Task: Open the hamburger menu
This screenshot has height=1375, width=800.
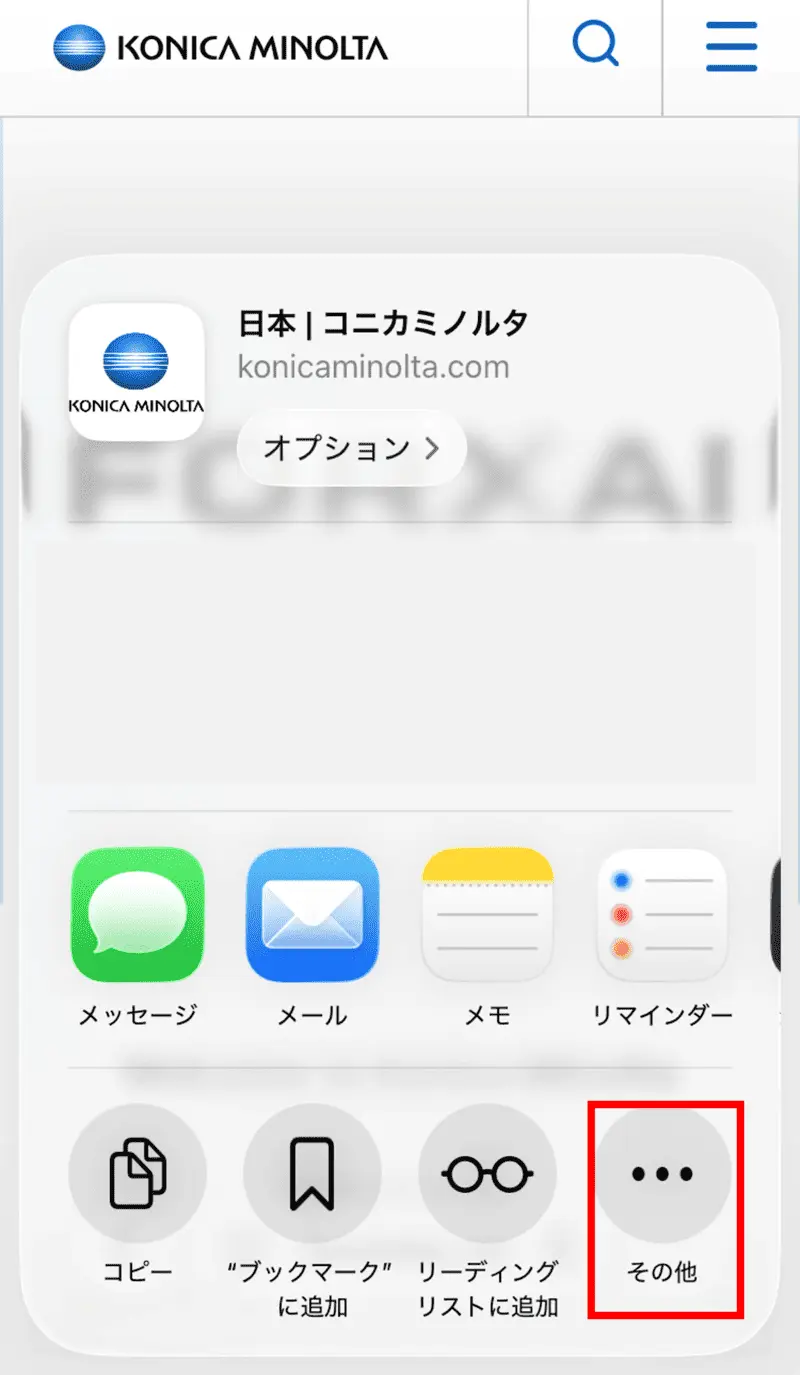Action: (731, 45)
